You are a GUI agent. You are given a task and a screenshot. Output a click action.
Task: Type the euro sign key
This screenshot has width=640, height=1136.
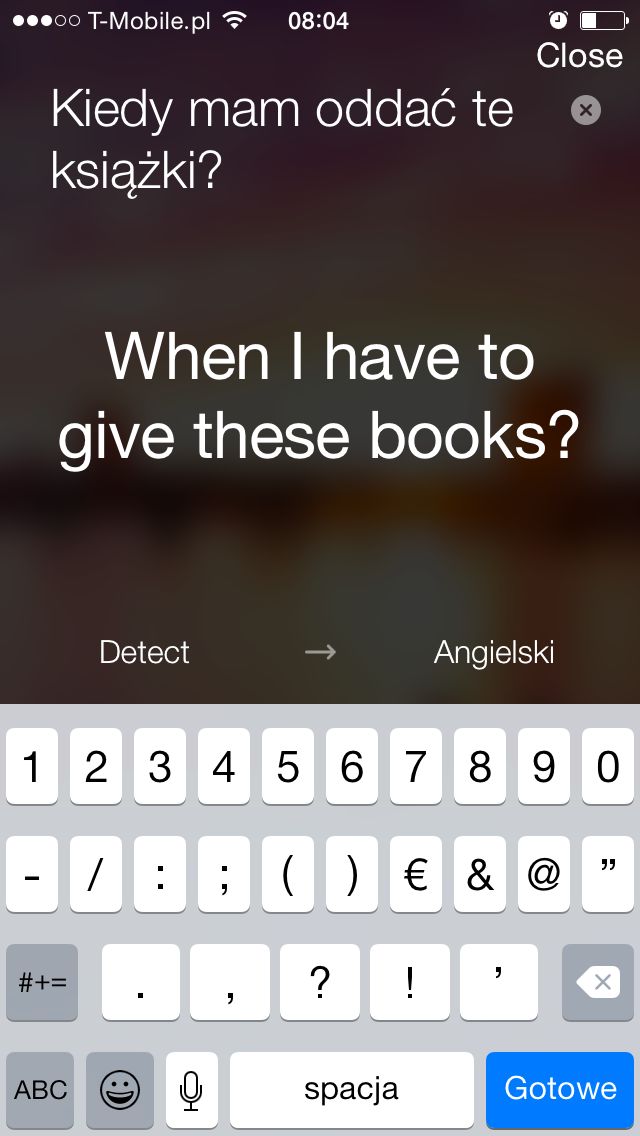[x=415, y=874]
